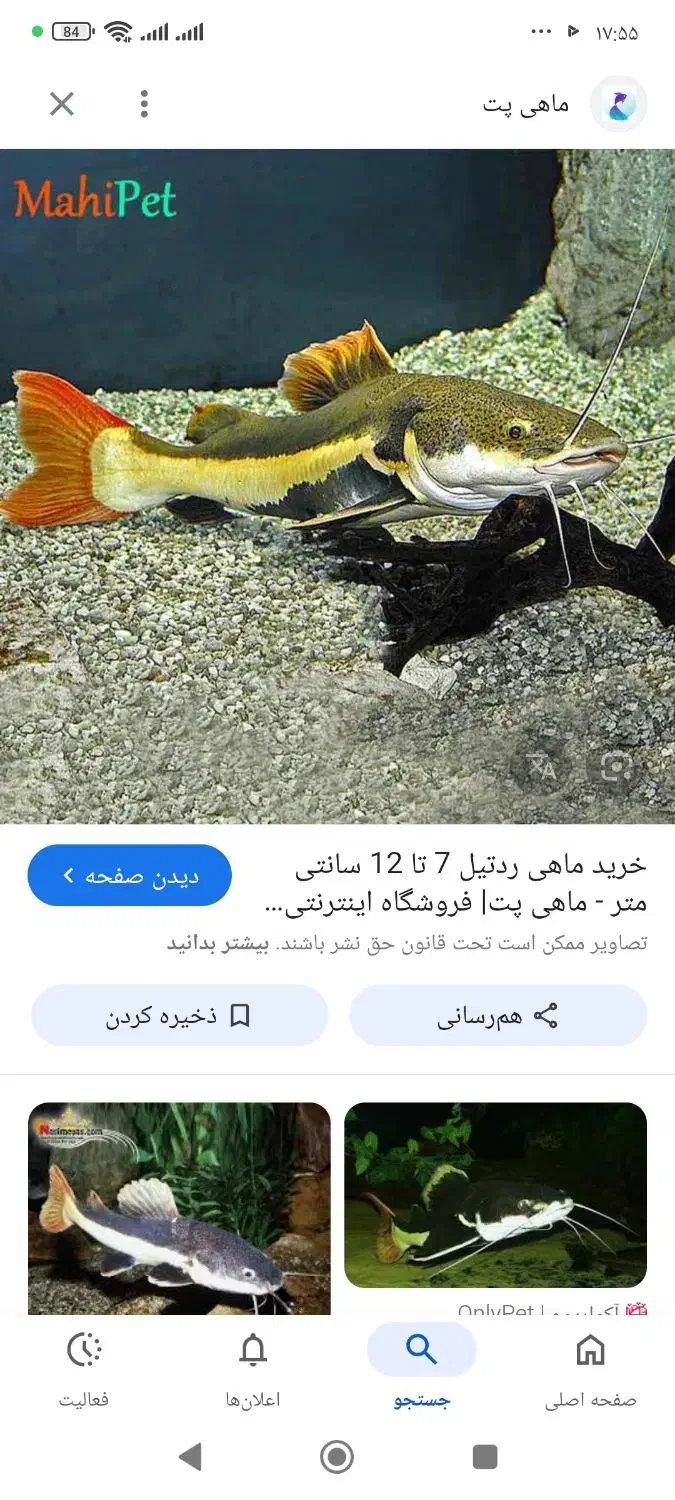
Task: Go to the صفحه اصلی tab
Action: click(590, 1366)
